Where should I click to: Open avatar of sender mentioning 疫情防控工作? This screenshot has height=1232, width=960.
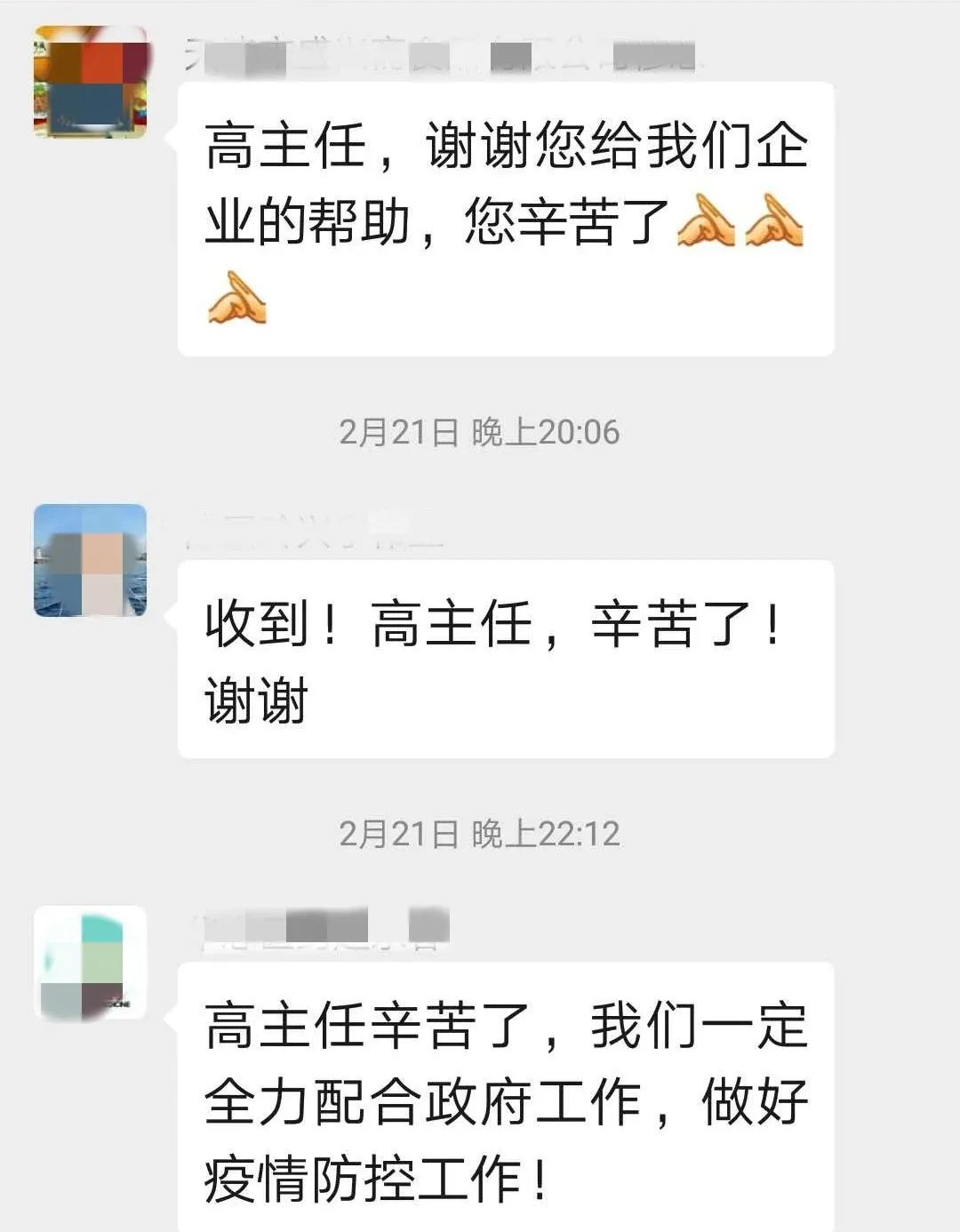coord(90,962)
